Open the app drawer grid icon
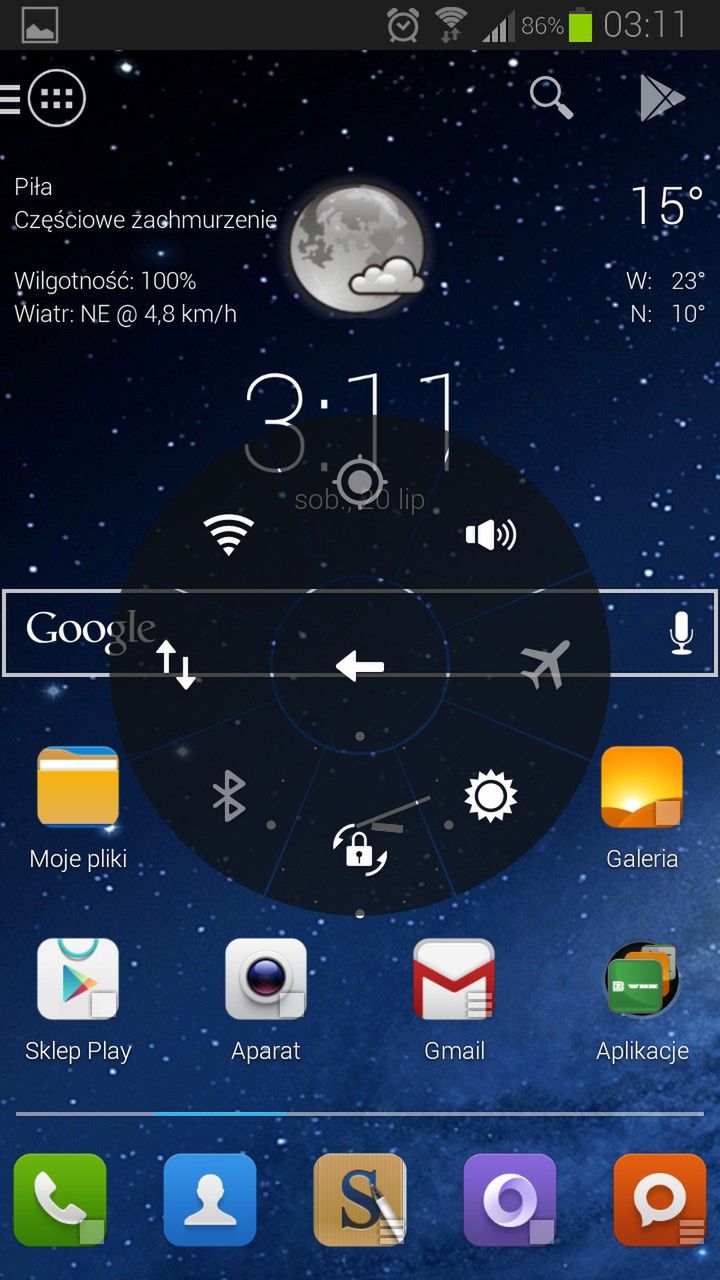The height and width of the screenshot is (1280, 720). pyautogui.click(x=57, y=98)
